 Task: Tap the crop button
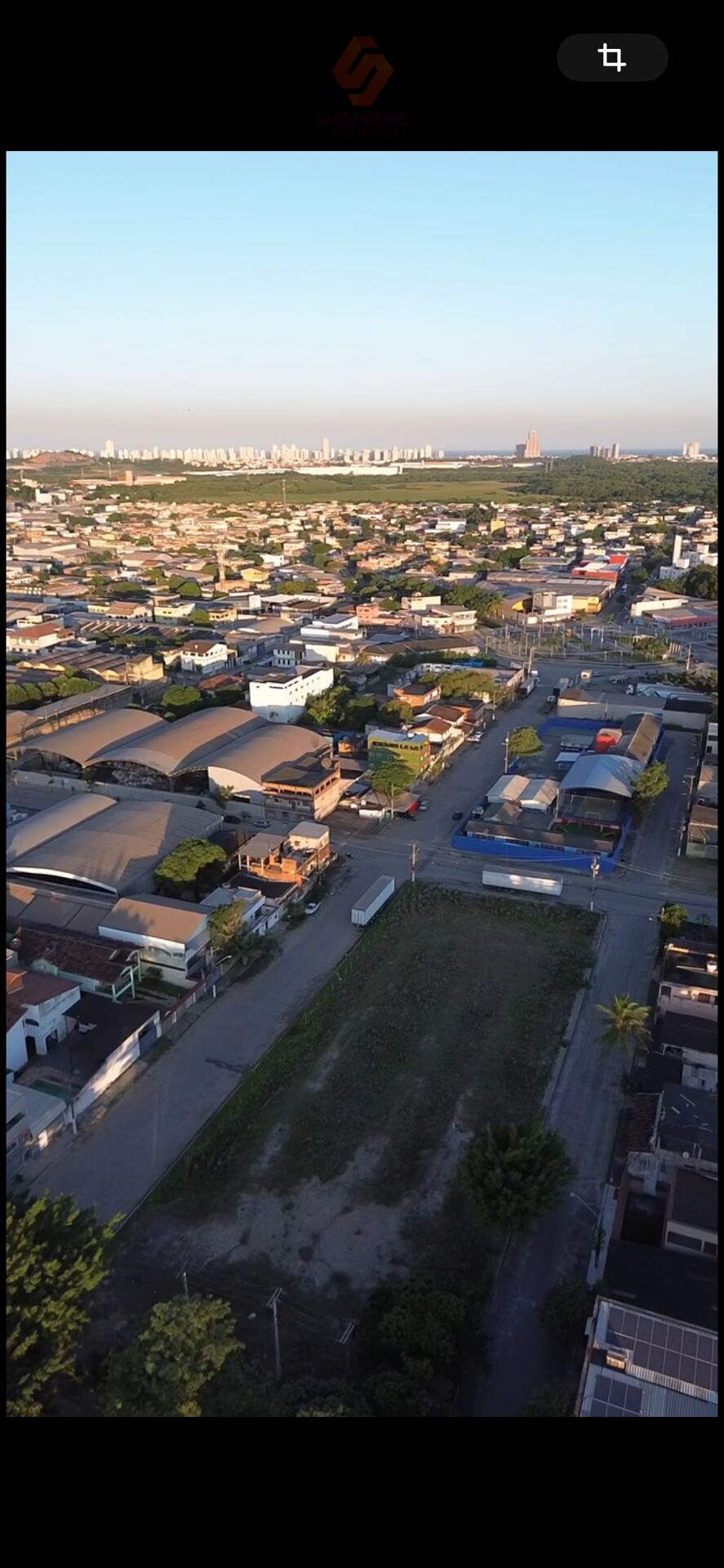[x=611, y=57]
